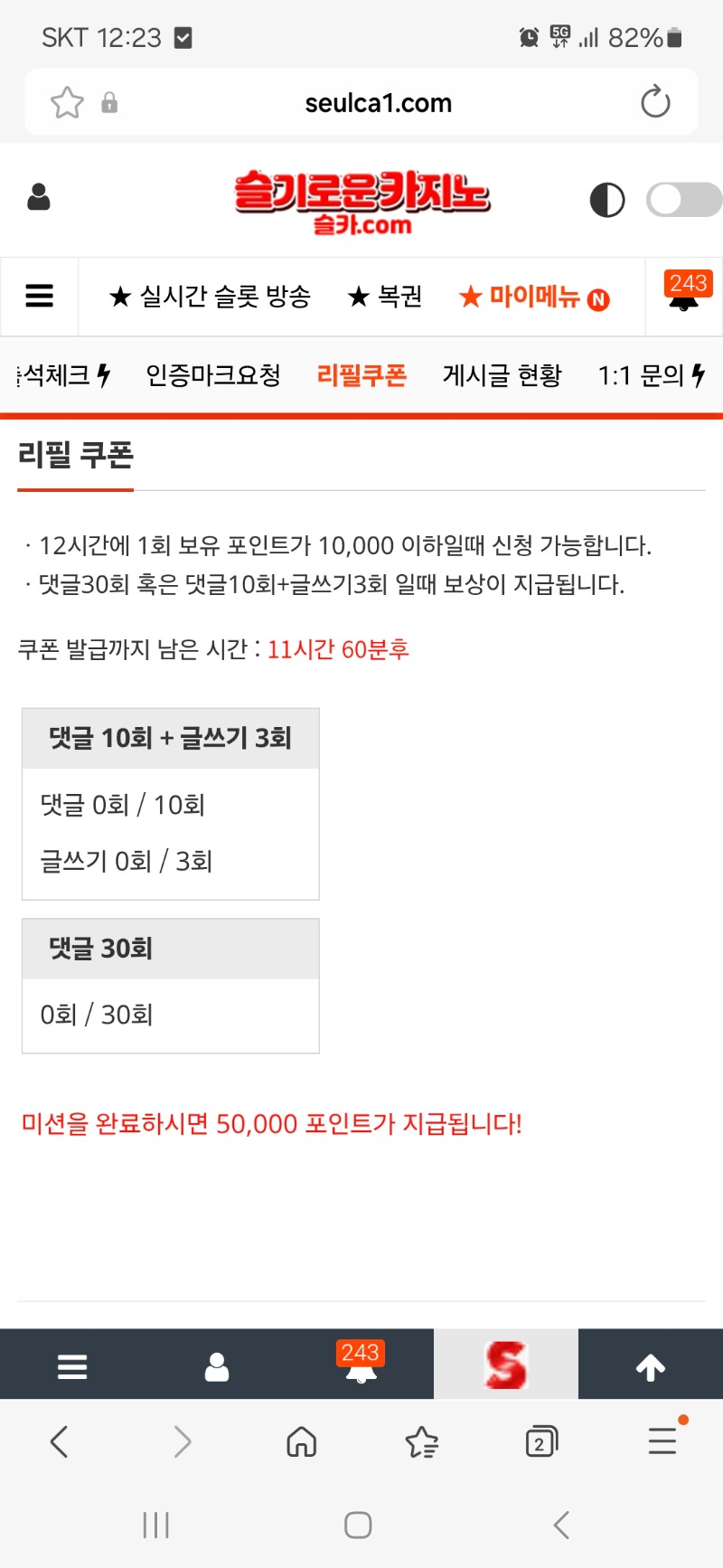Open the notifications bell with 243 badge at top
The width and height of the screenshot is (723, 1568).
(x=684, y=295)
